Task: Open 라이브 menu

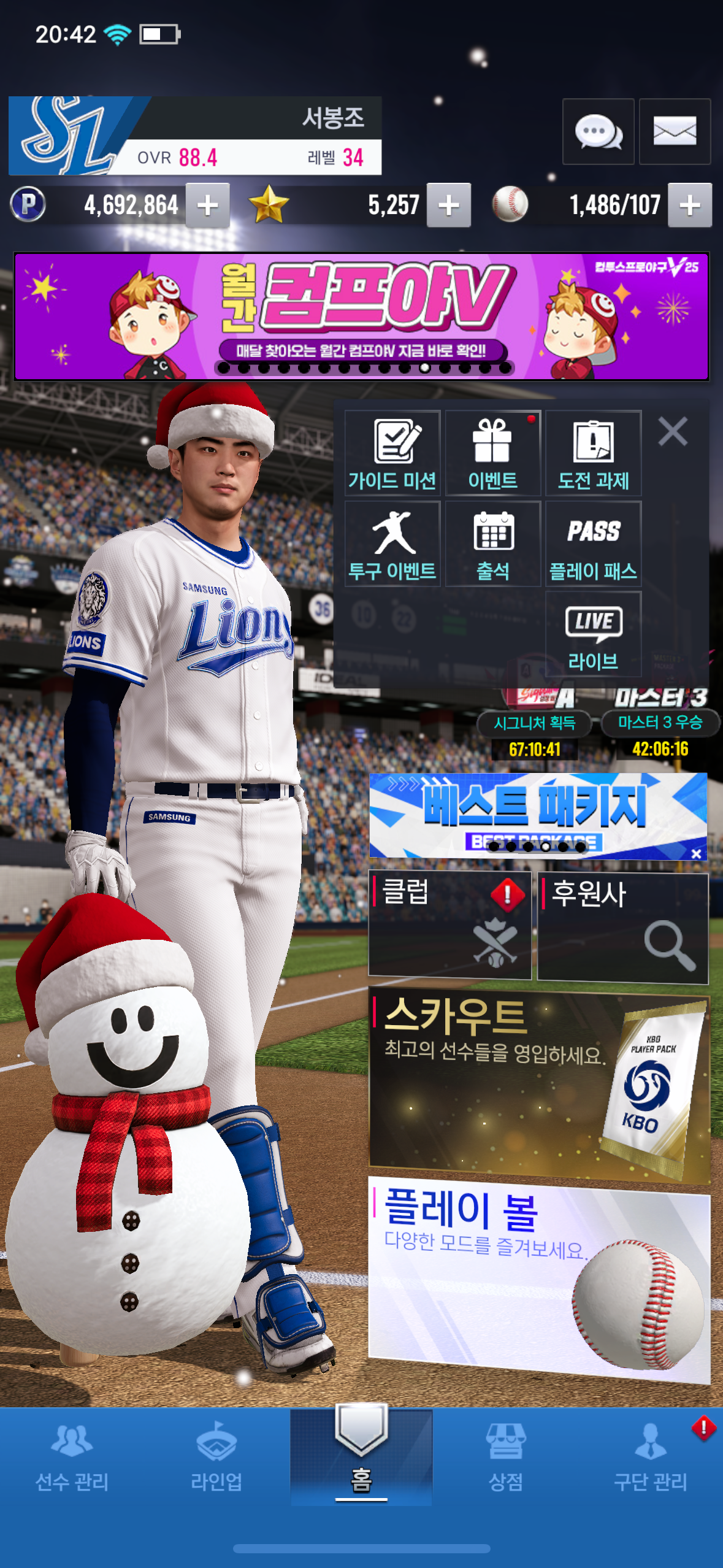Action: point(593,635)
